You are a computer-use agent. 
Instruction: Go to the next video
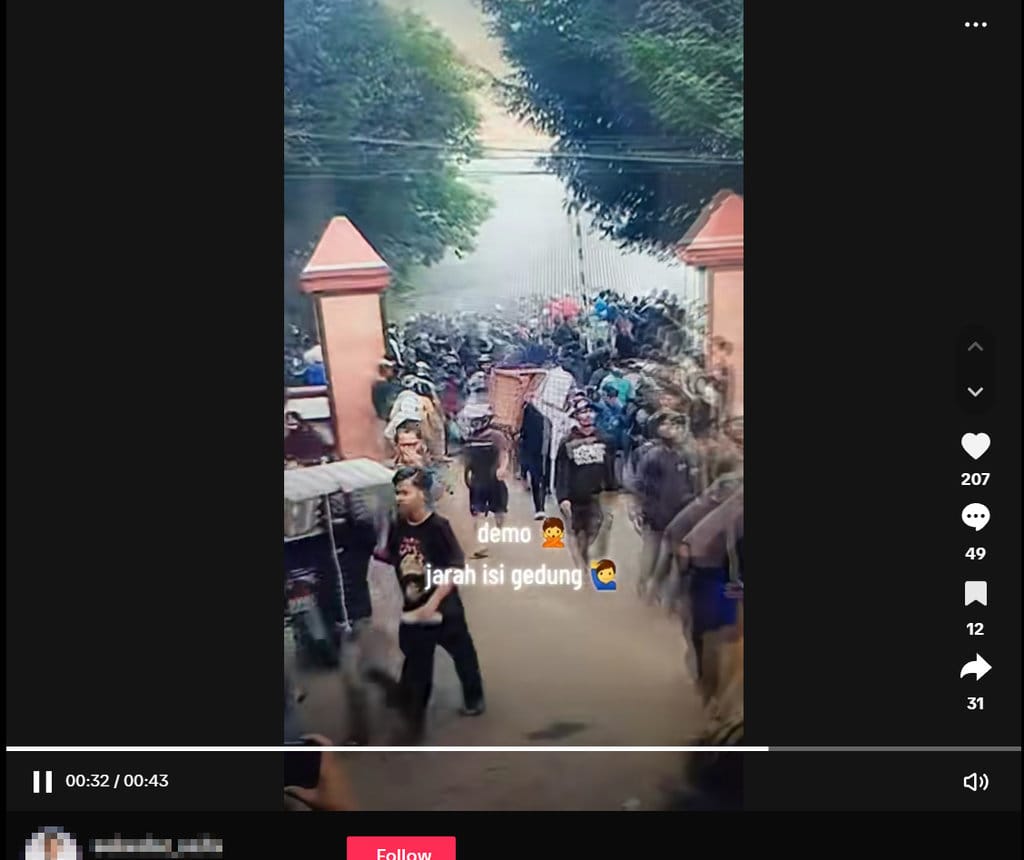pos(975,392)
